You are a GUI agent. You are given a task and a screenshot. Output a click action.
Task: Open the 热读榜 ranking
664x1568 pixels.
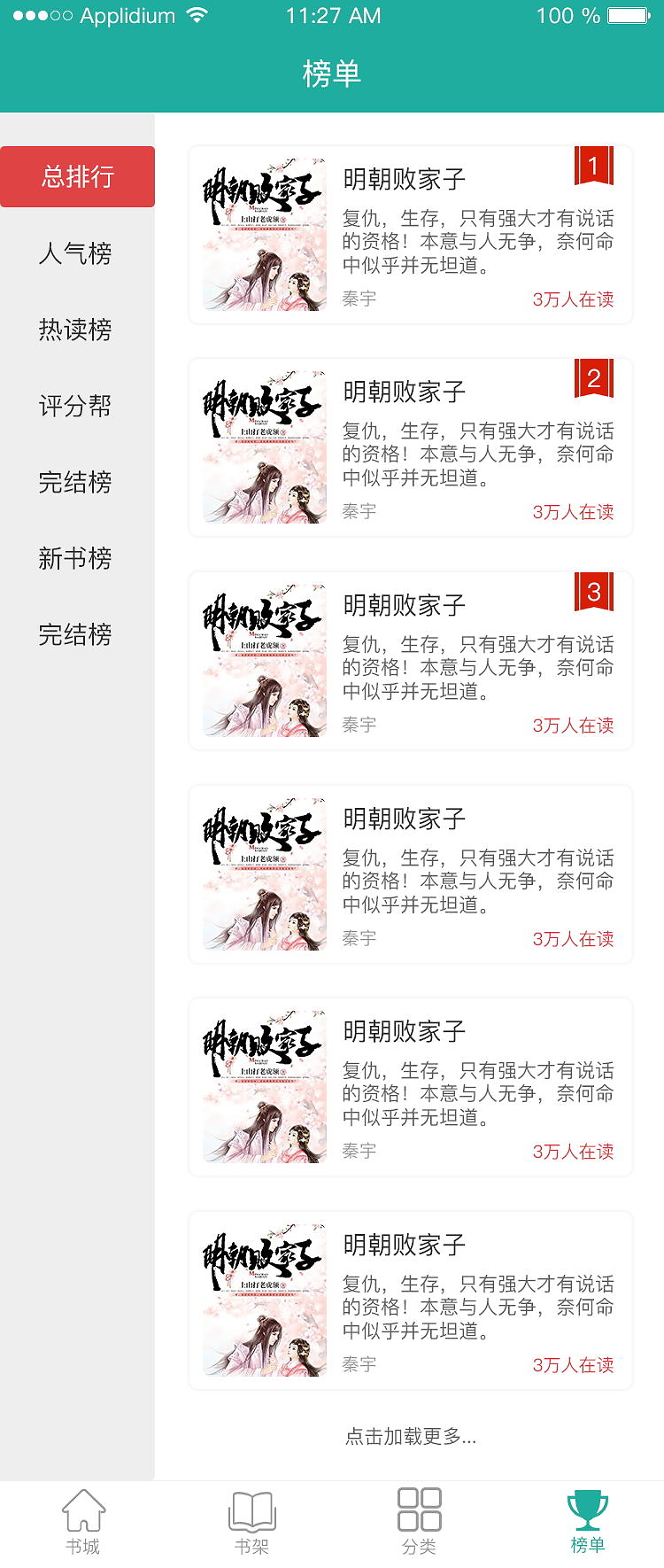click(x=75, y=330)
